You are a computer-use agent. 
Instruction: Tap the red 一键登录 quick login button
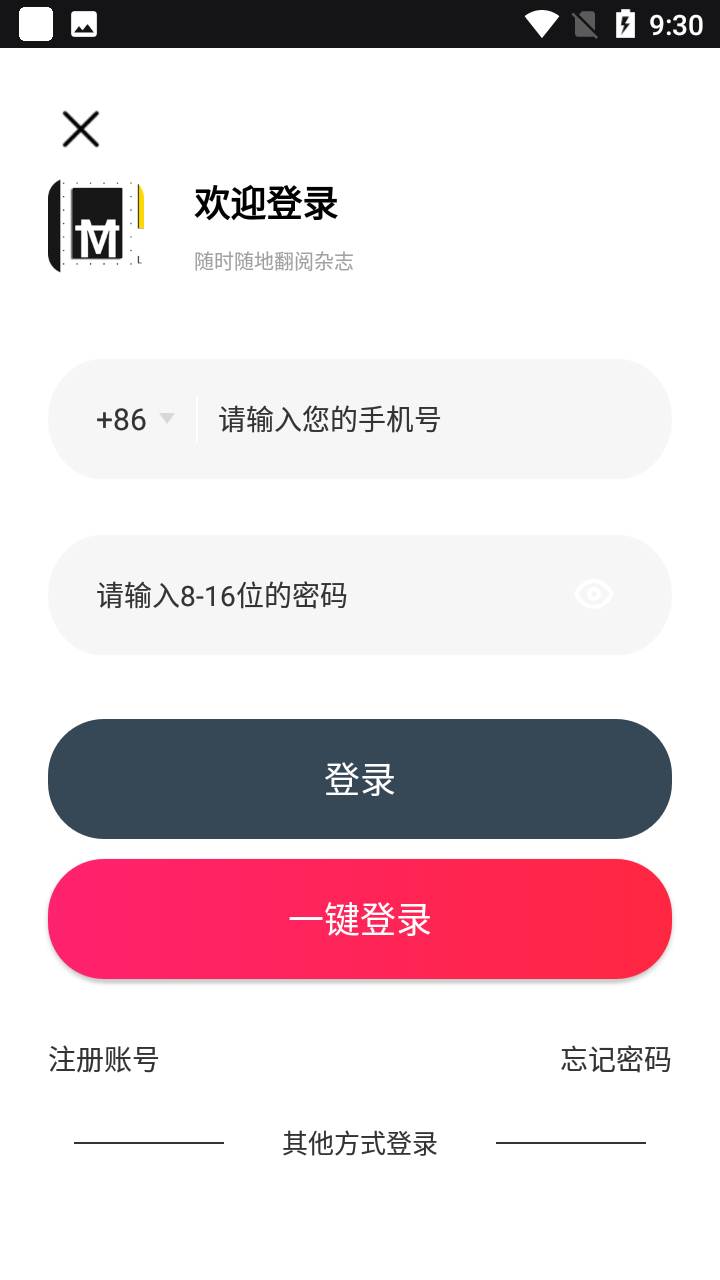click(x=360, y=919)
